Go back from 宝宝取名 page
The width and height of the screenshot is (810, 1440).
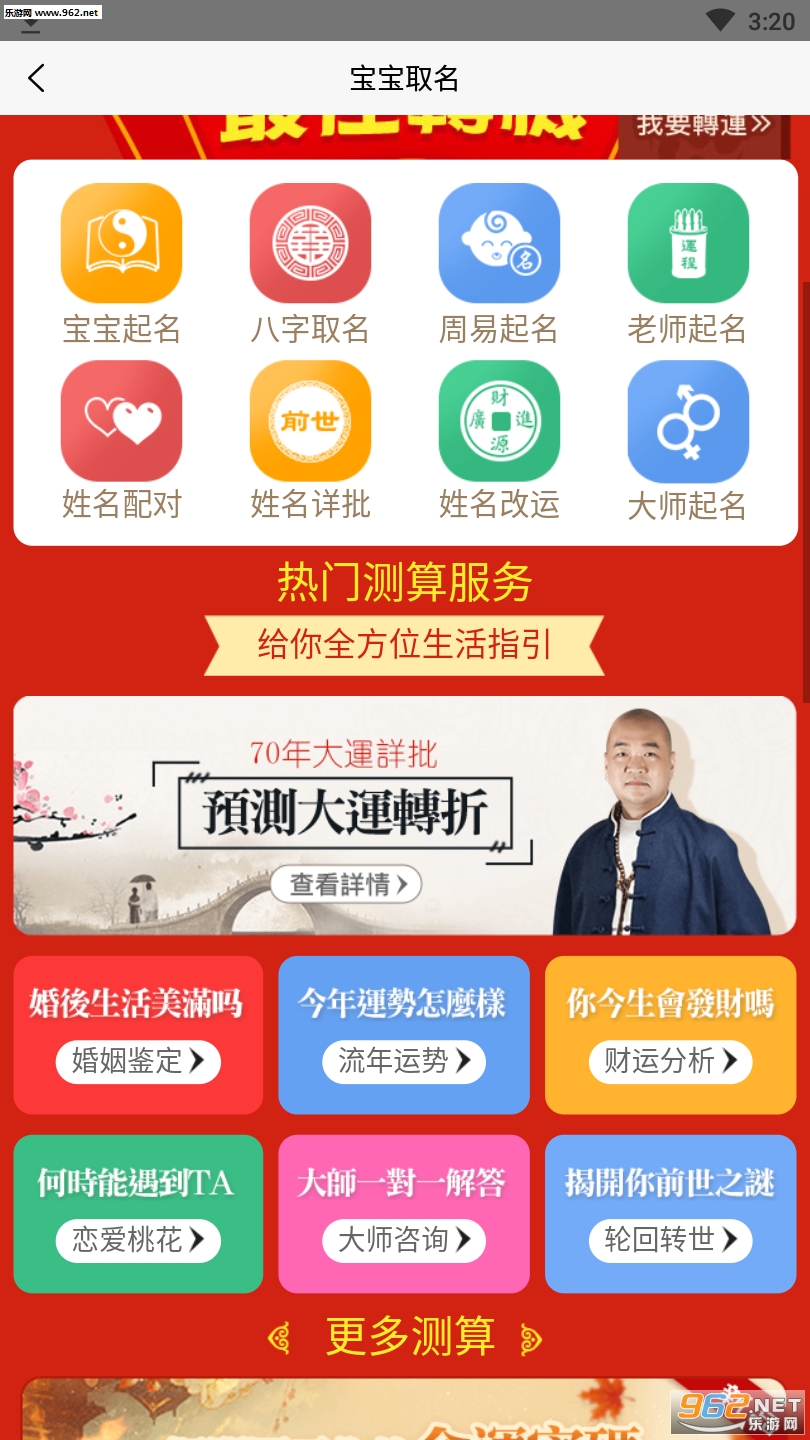pos(37,78)
